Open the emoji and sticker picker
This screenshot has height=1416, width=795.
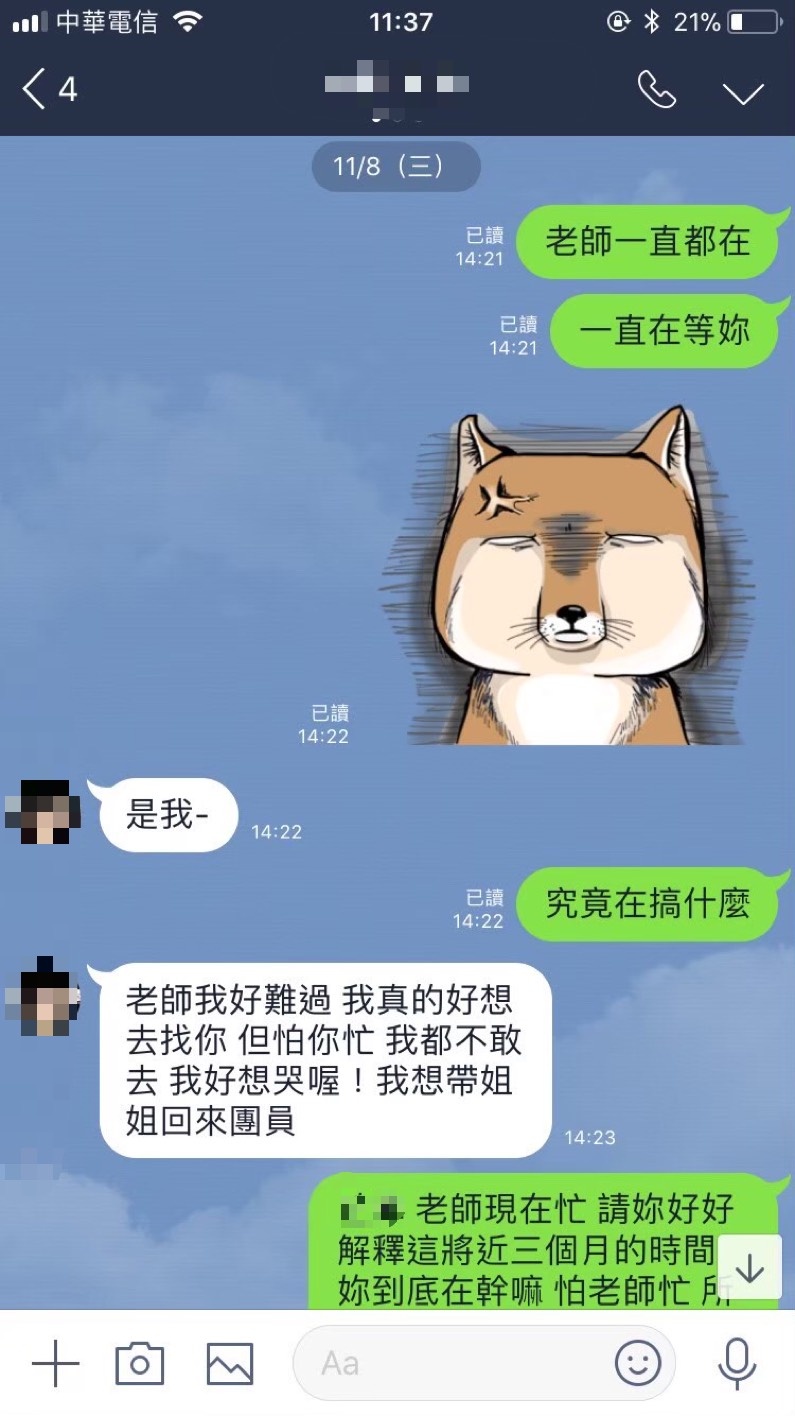[637, 1363]
